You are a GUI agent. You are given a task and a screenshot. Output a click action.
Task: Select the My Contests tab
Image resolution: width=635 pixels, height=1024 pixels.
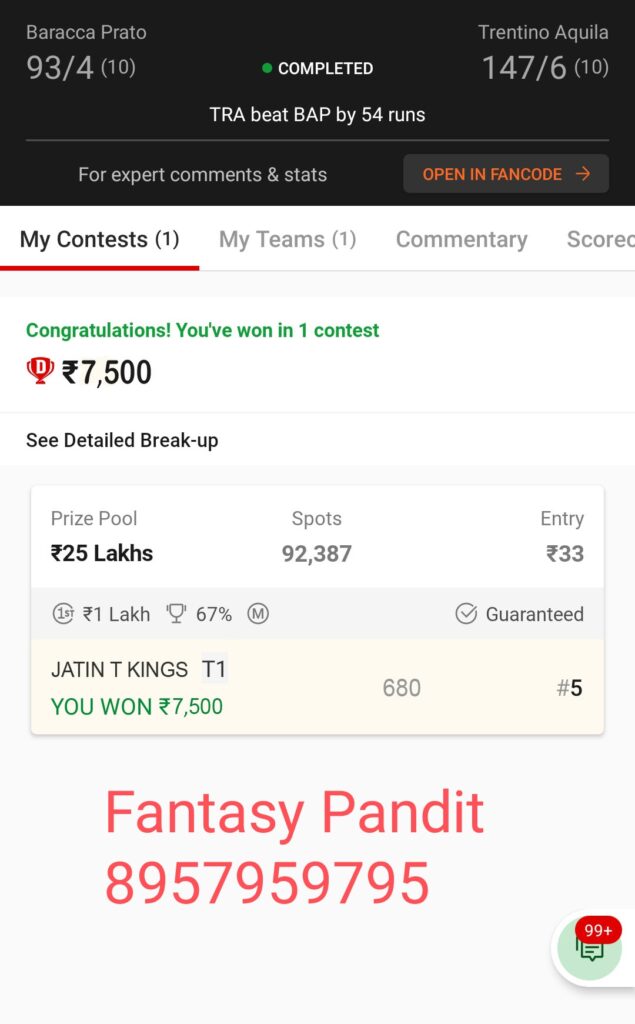tap(99, 239)
